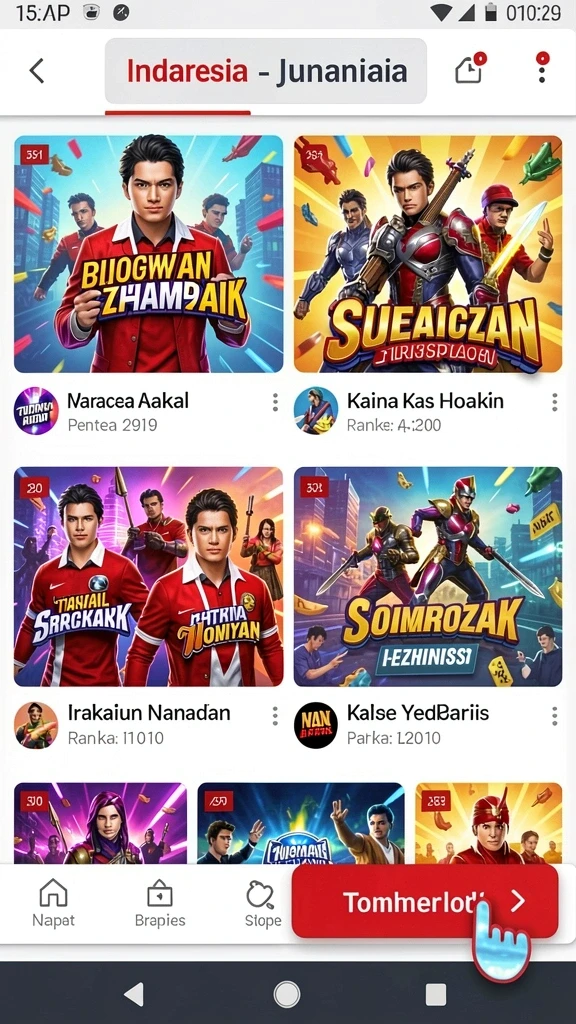Switch to the Napat home tab
This screenshot has width=576, height=1024.
pyautogui.click(x=54, y=904)
